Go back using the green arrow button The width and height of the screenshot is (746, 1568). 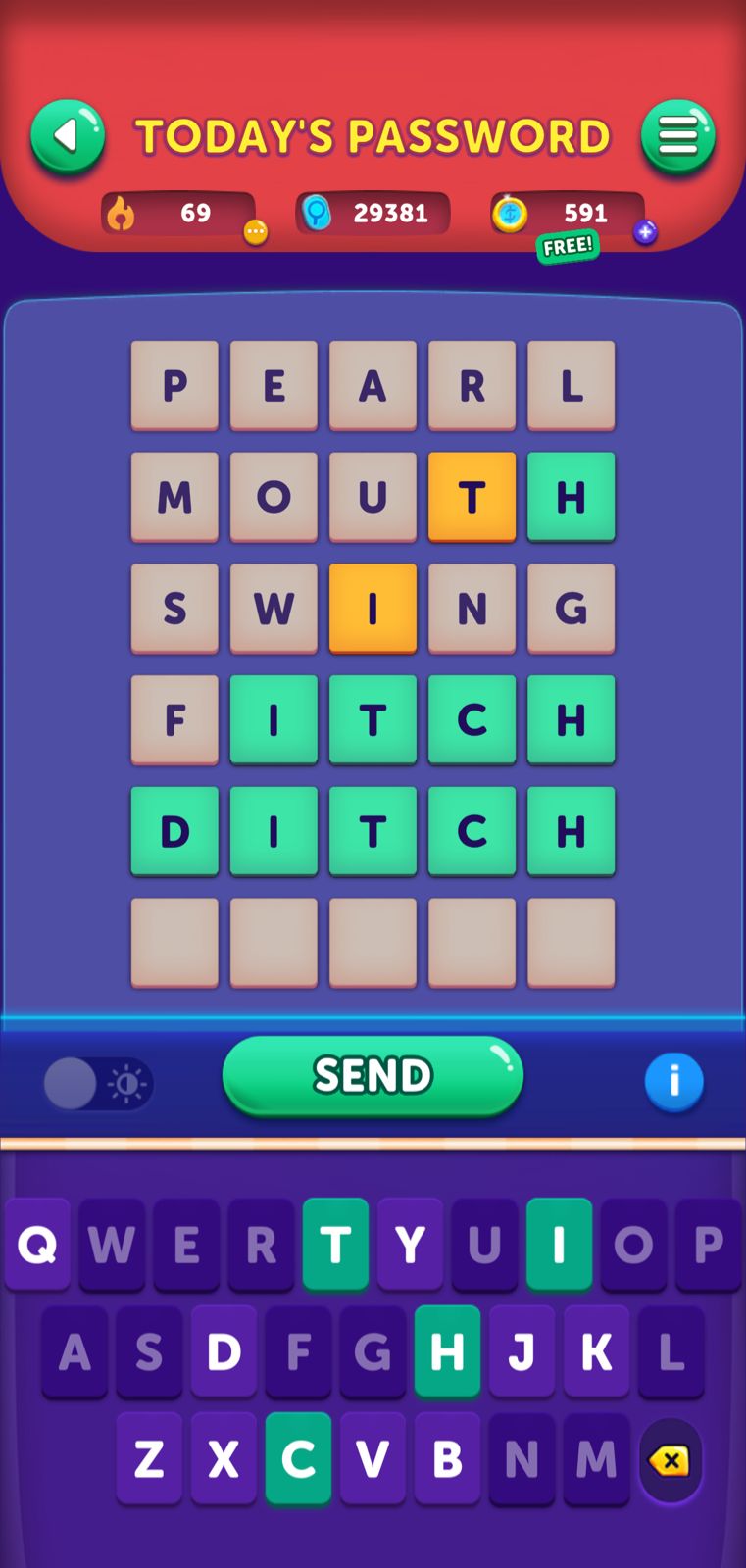[68, 136]
